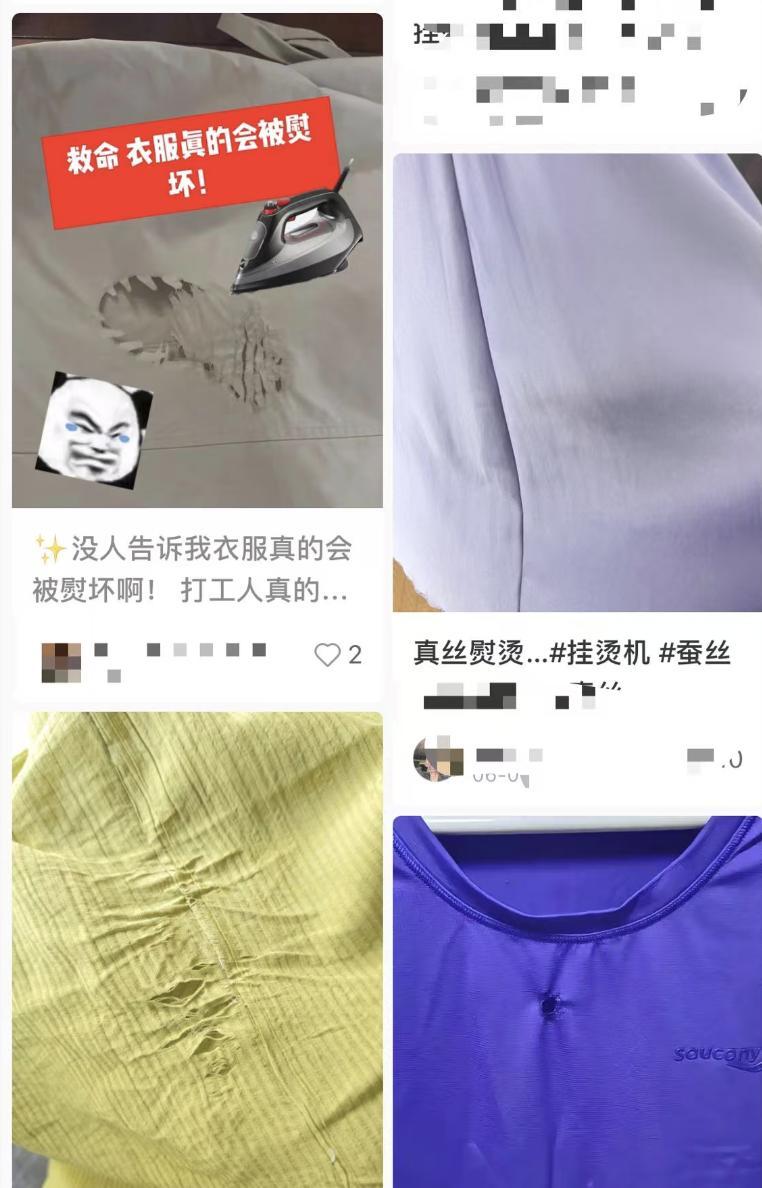Open the purple Saucony shirt post
Viewport: 762px width, 1188px height.
(577, 1000)
